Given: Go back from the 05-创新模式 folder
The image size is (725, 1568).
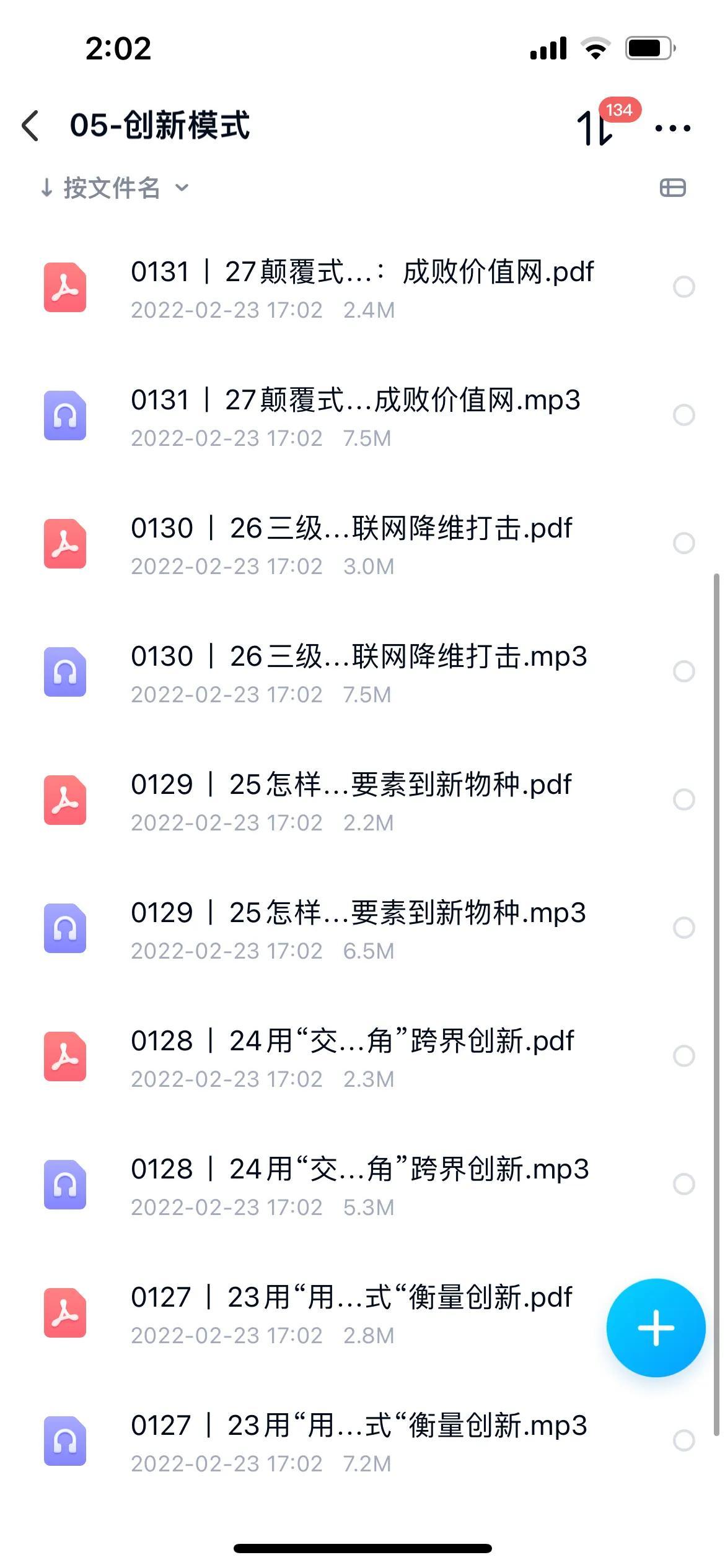Looking at the screenshot, I should pos(30,126).
